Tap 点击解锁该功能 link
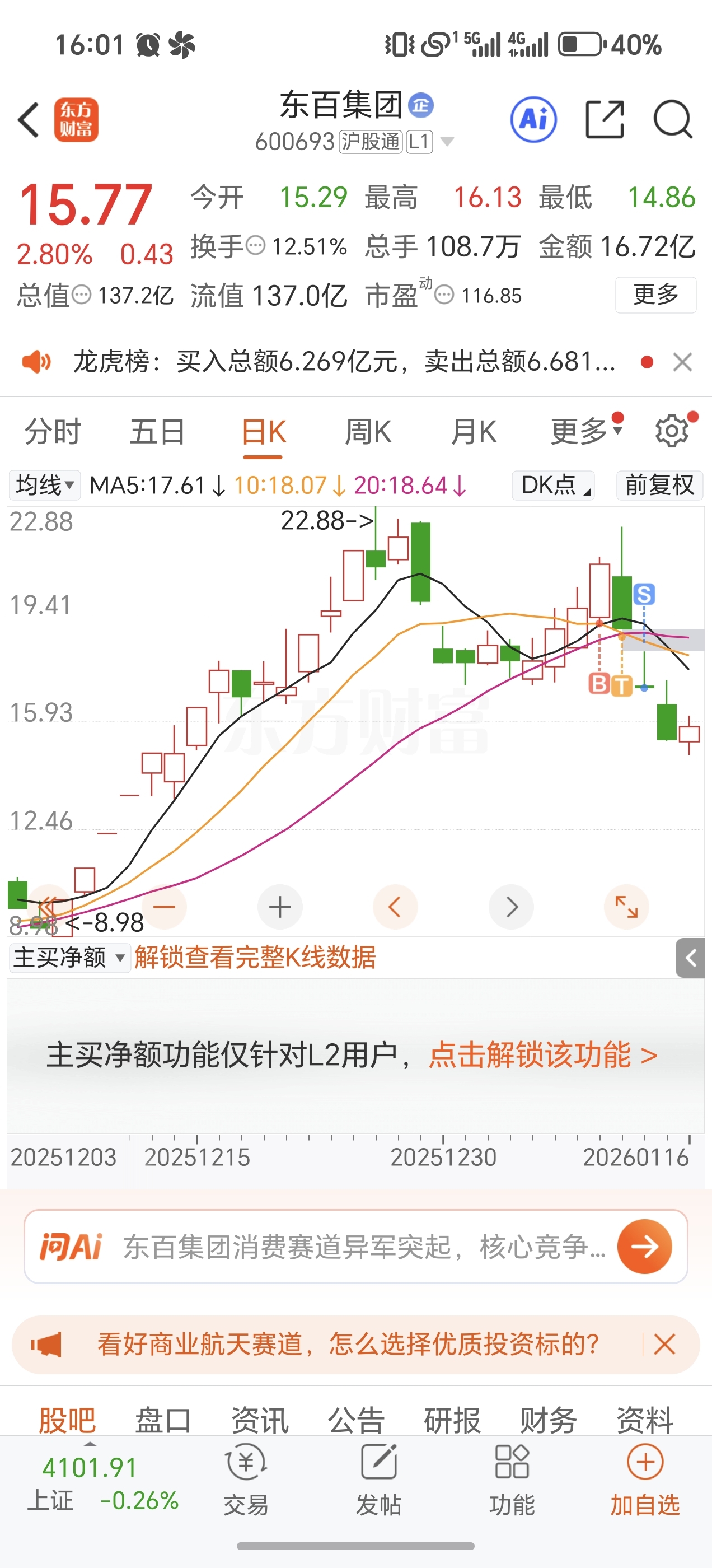The height and width of the screenshot is (1568, 712). [543, 1055]
